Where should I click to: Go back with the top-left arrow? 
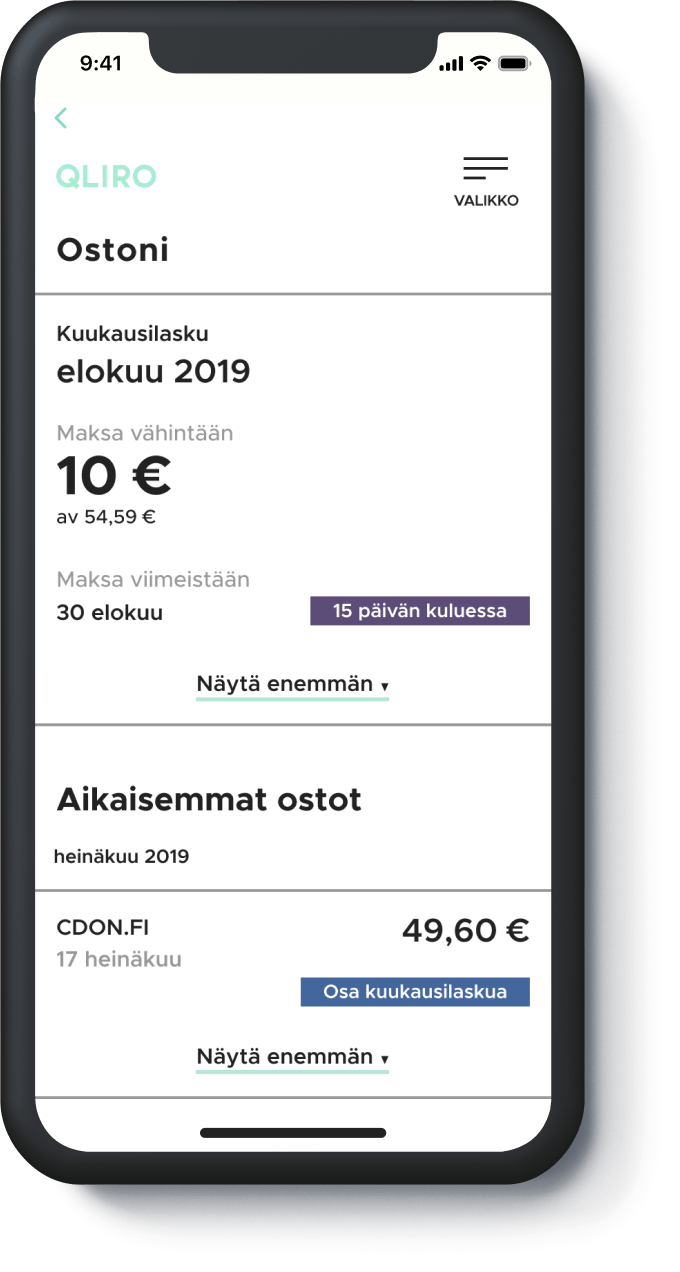point(61,118)
